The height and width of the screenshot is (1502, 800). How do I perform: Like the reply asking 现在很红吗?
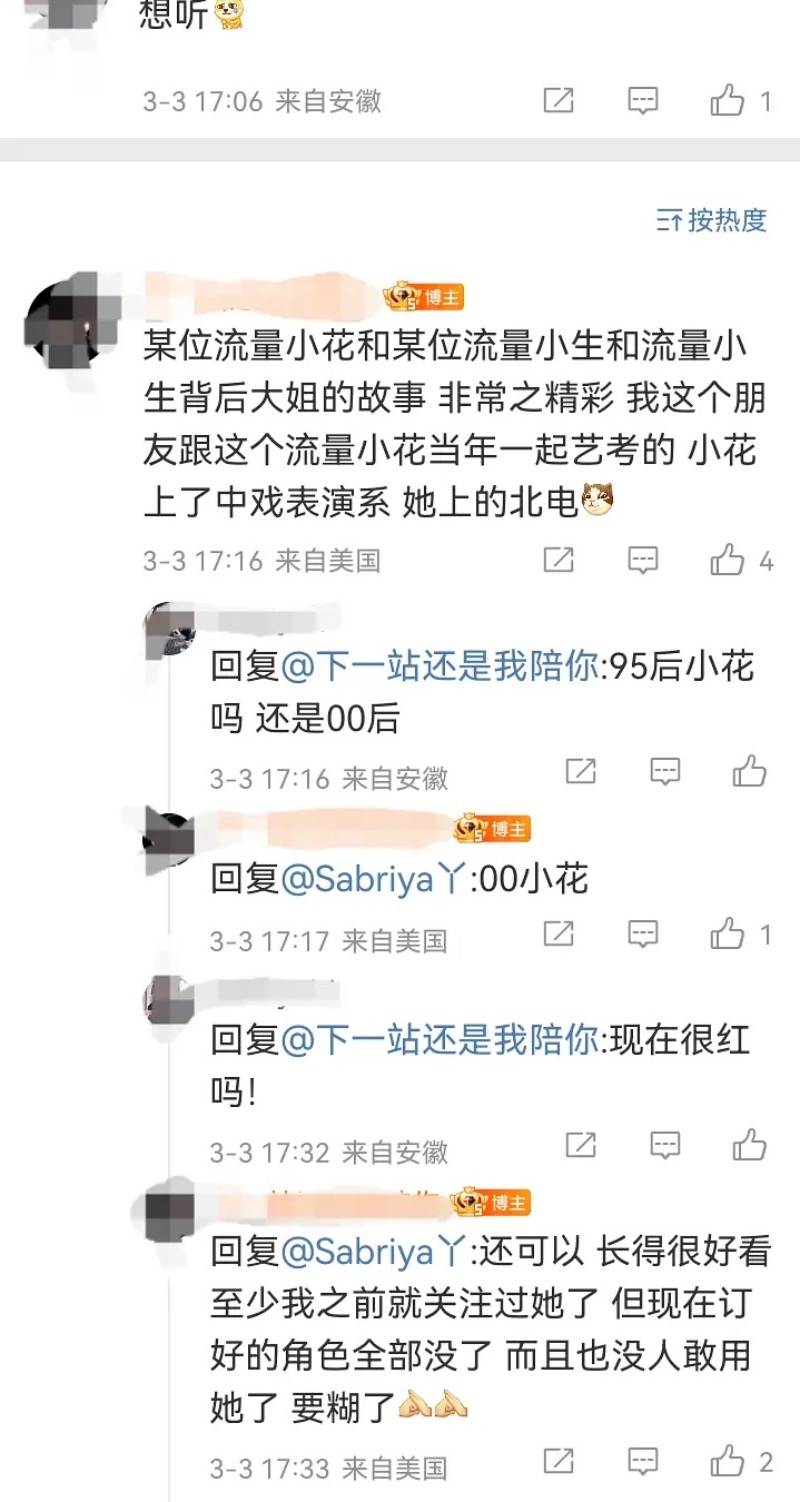pos(749,1145)
